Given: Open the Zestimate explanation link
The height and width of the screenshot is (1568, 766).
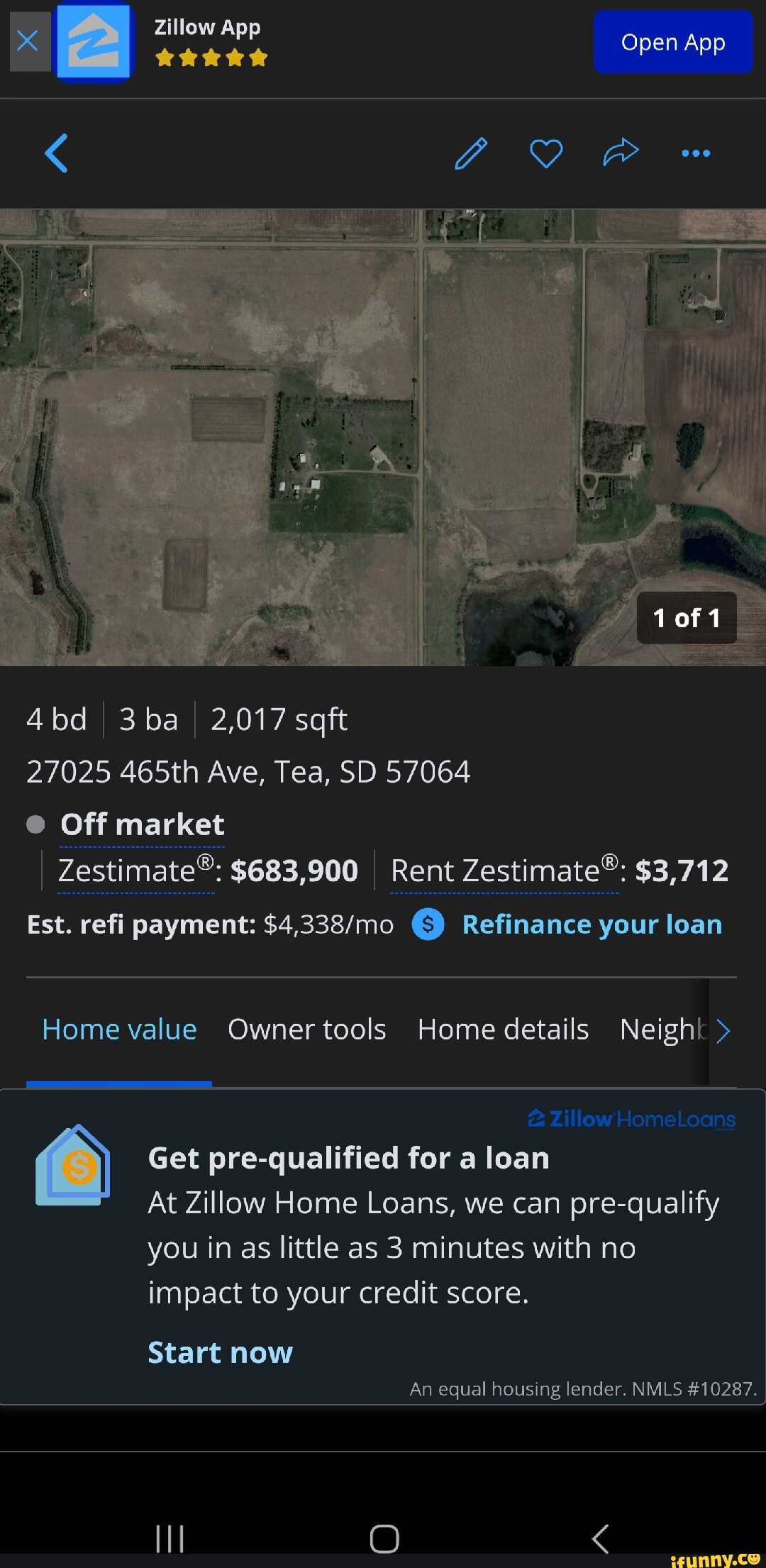Looking at the screenshot, I should 135,871.
